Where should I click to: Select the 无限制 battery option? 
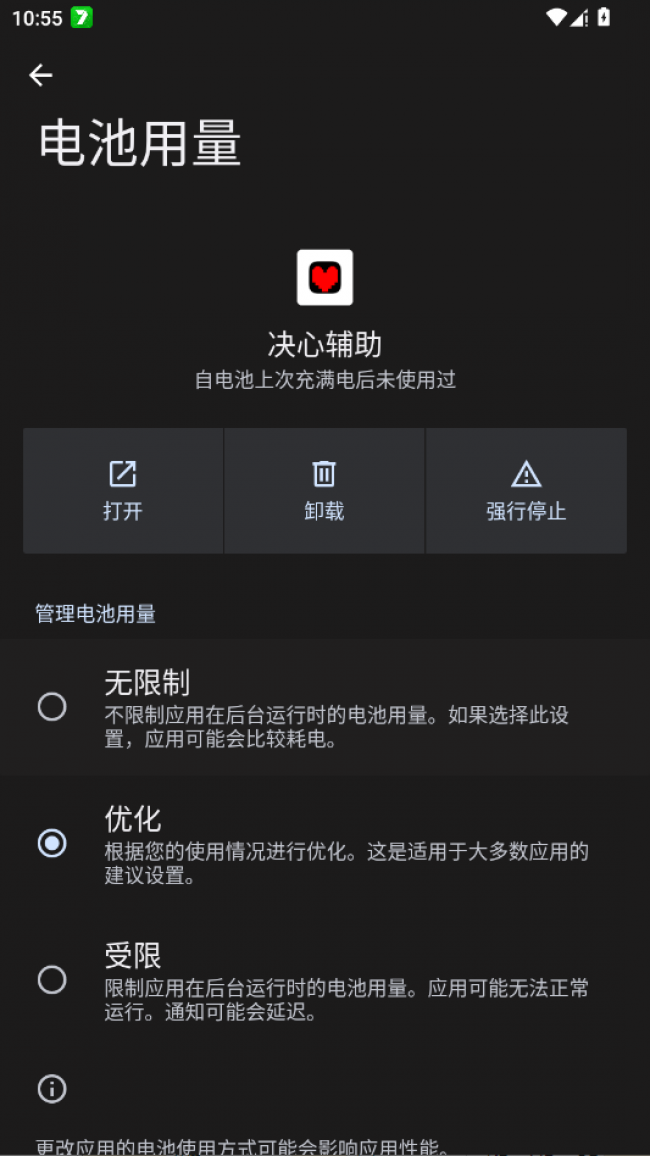point(52,707)
